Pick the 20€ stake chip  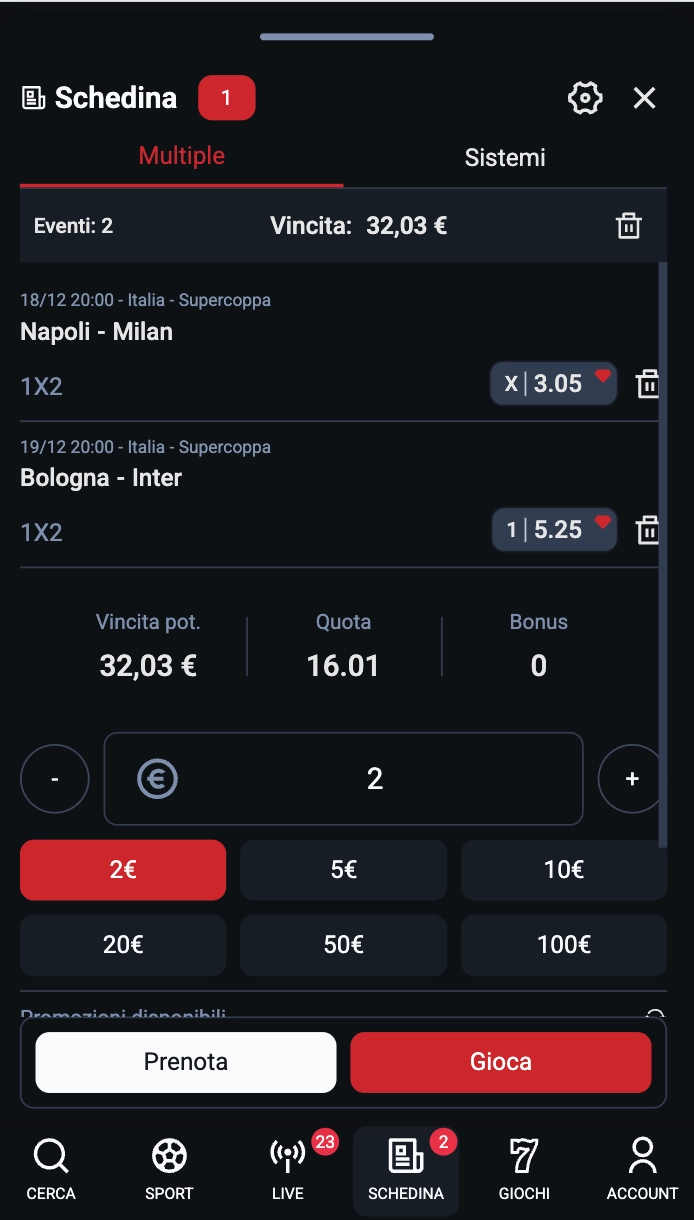coord(123,944)
